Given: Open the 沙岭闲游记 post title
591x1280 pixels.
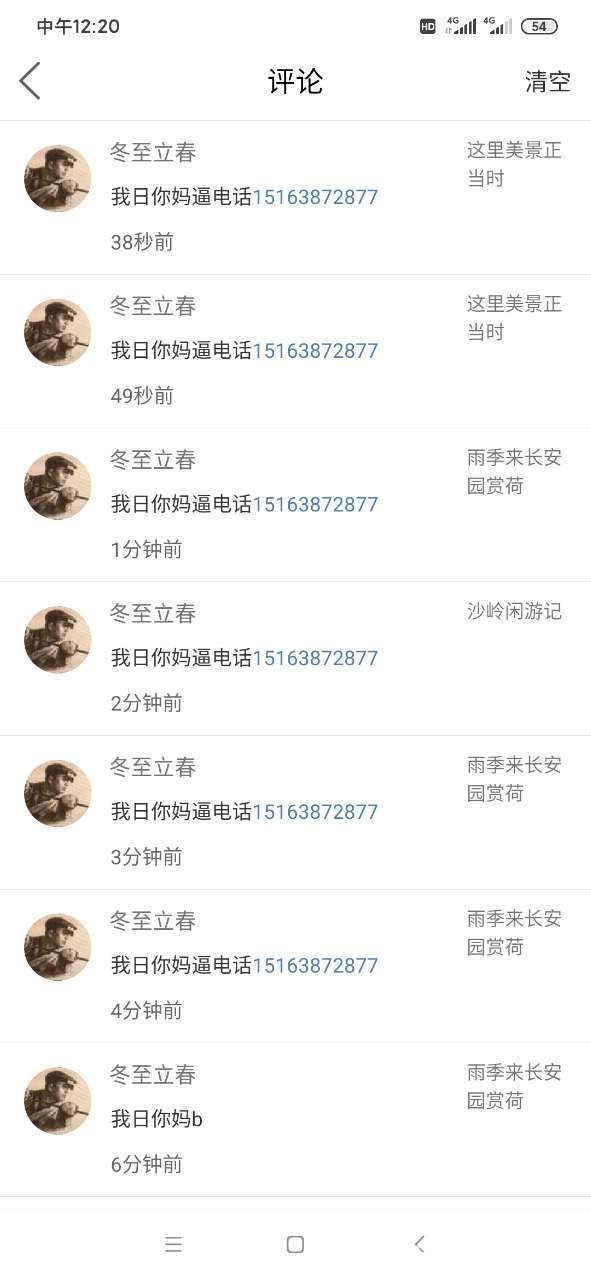Looking at the screenshot, I should tap(514, 611).
